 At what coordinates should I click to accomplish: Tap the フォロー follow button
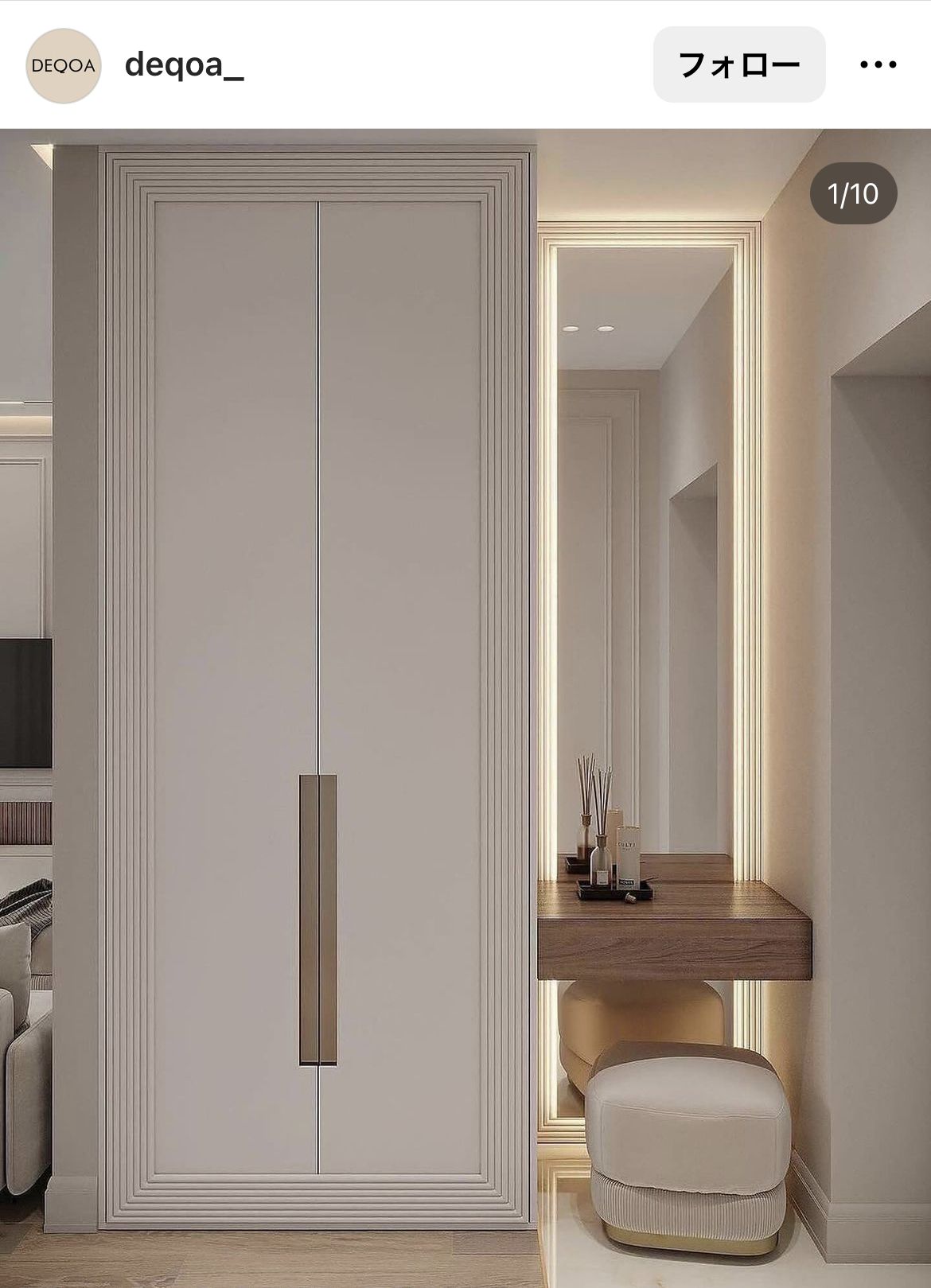pyautogui.click(x=738, y=64)
